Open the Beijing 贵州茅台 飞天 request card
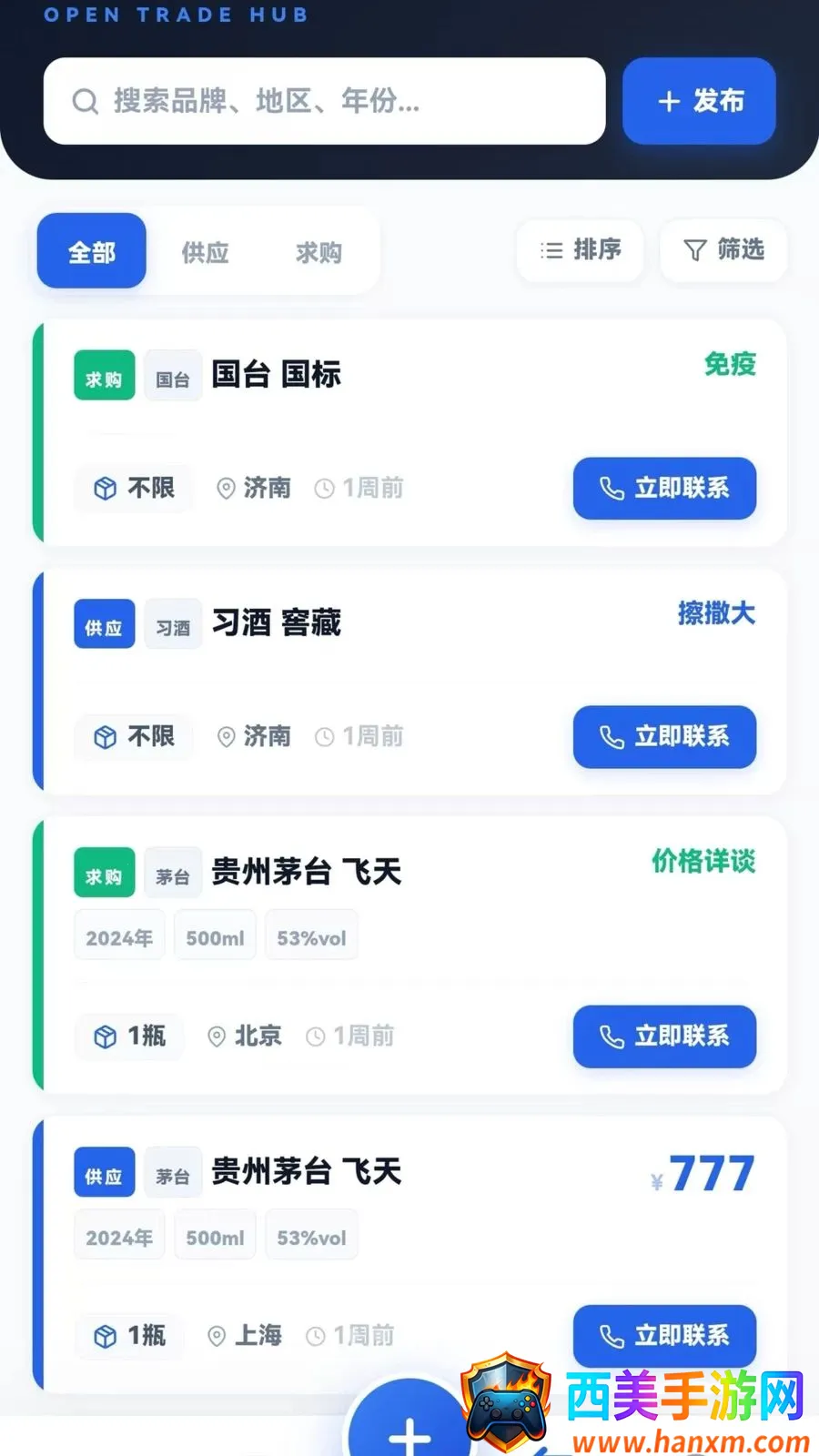This screenshot has height=1456, width=819. point(409,955)
